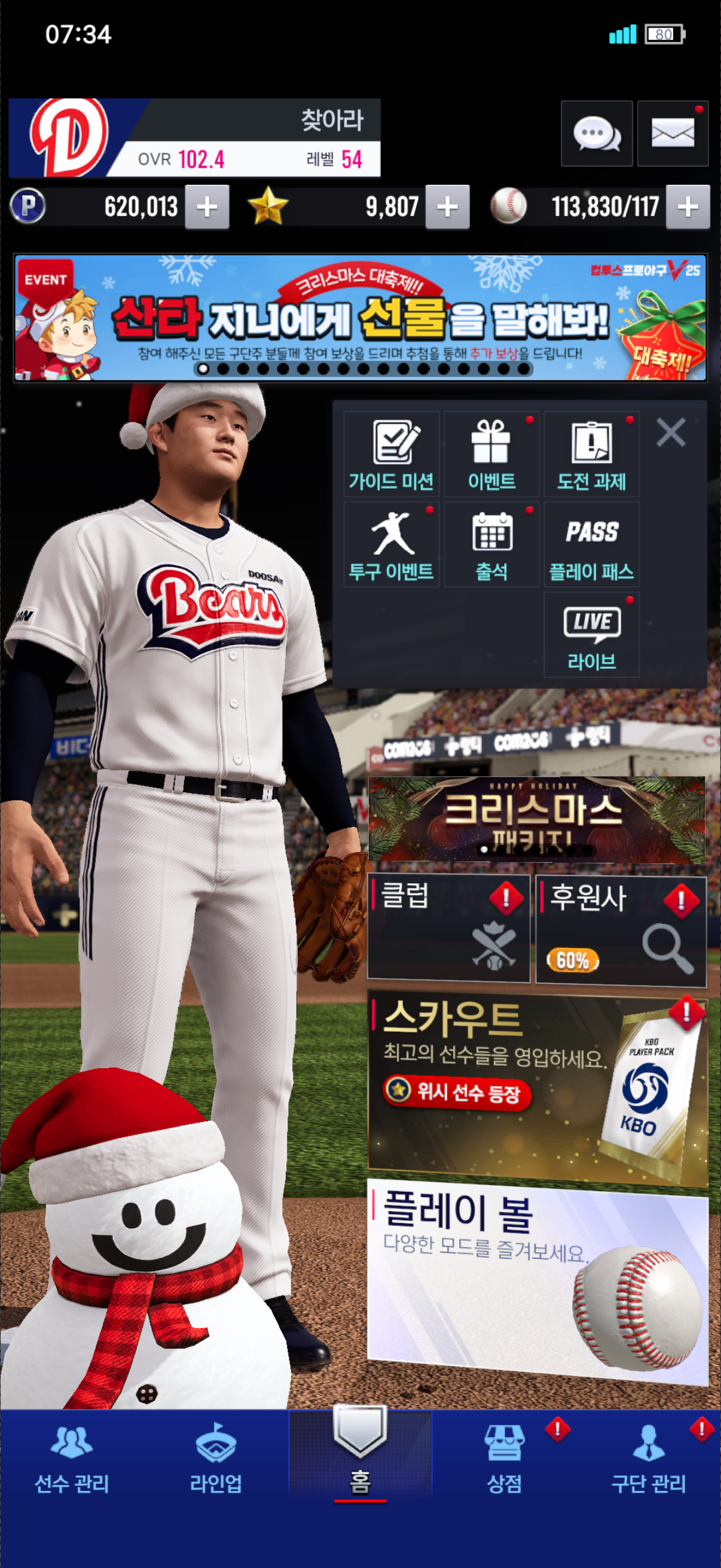Close the quick menu panel
This screenshot has width=721, height=1568.
tap(671, 433)
